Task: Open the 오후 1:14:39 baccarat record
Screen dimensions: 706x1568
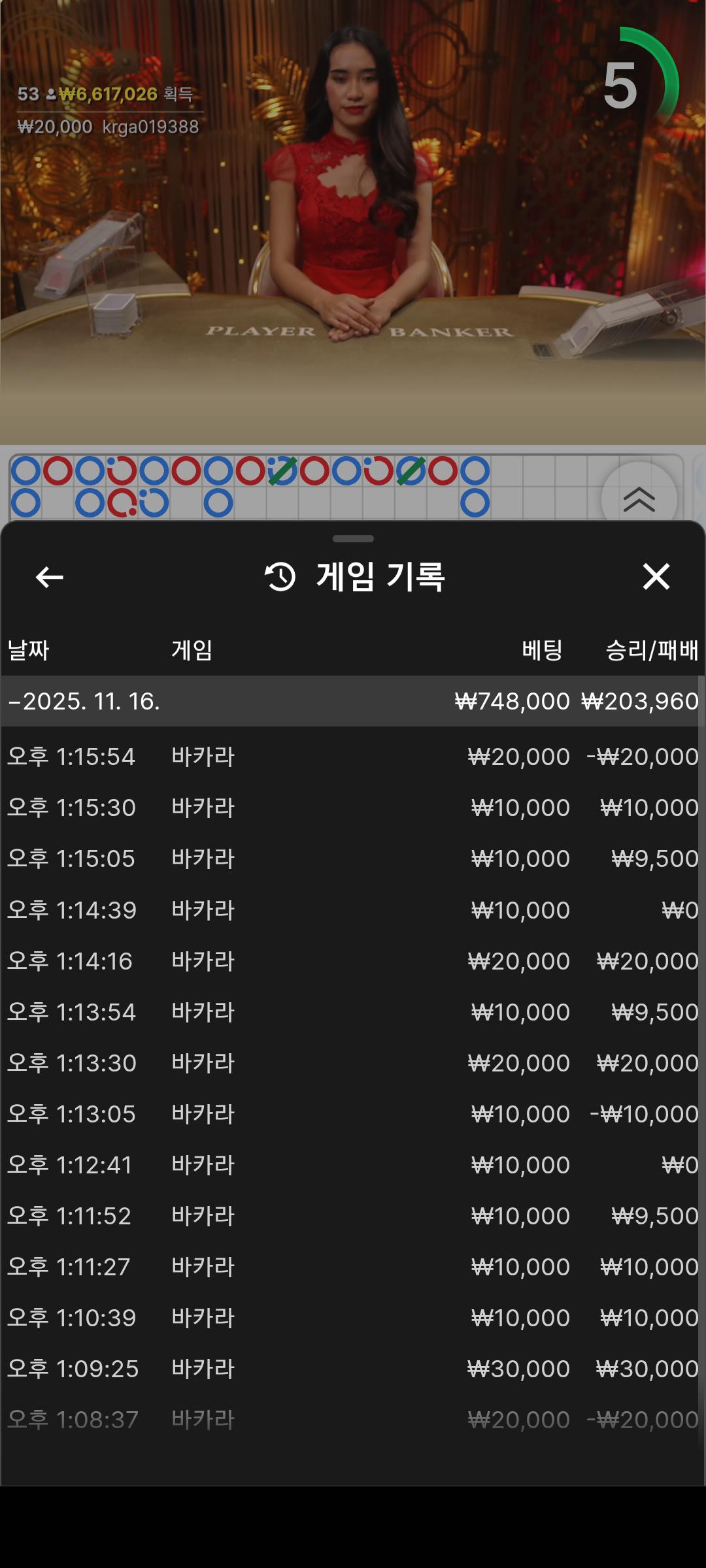Action: 353,910
